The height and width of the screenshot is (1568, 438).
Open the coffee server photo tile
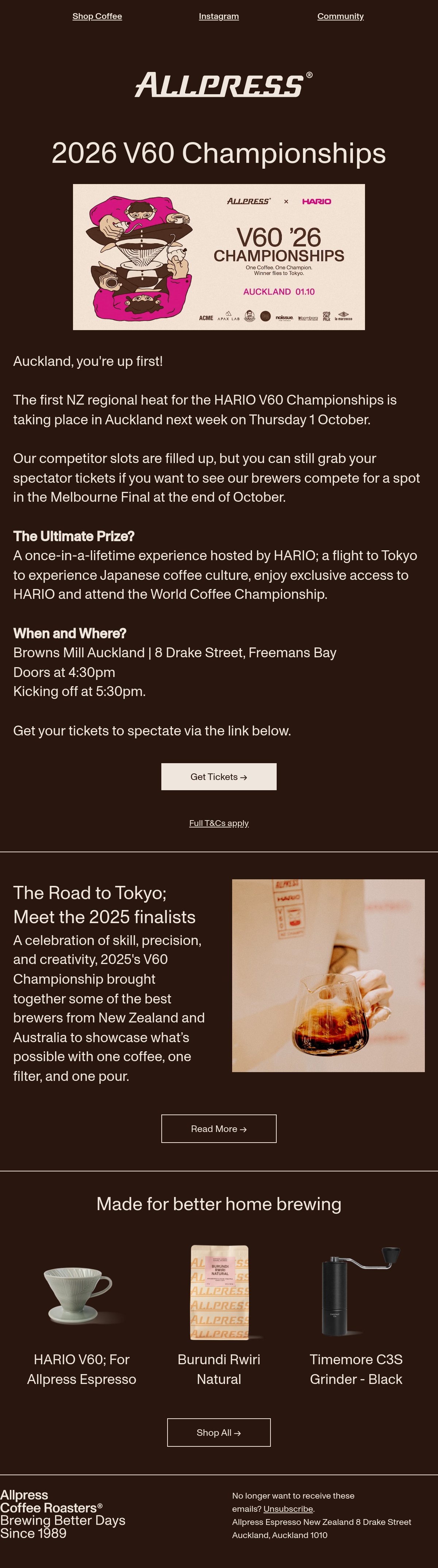tap(328, 975)
